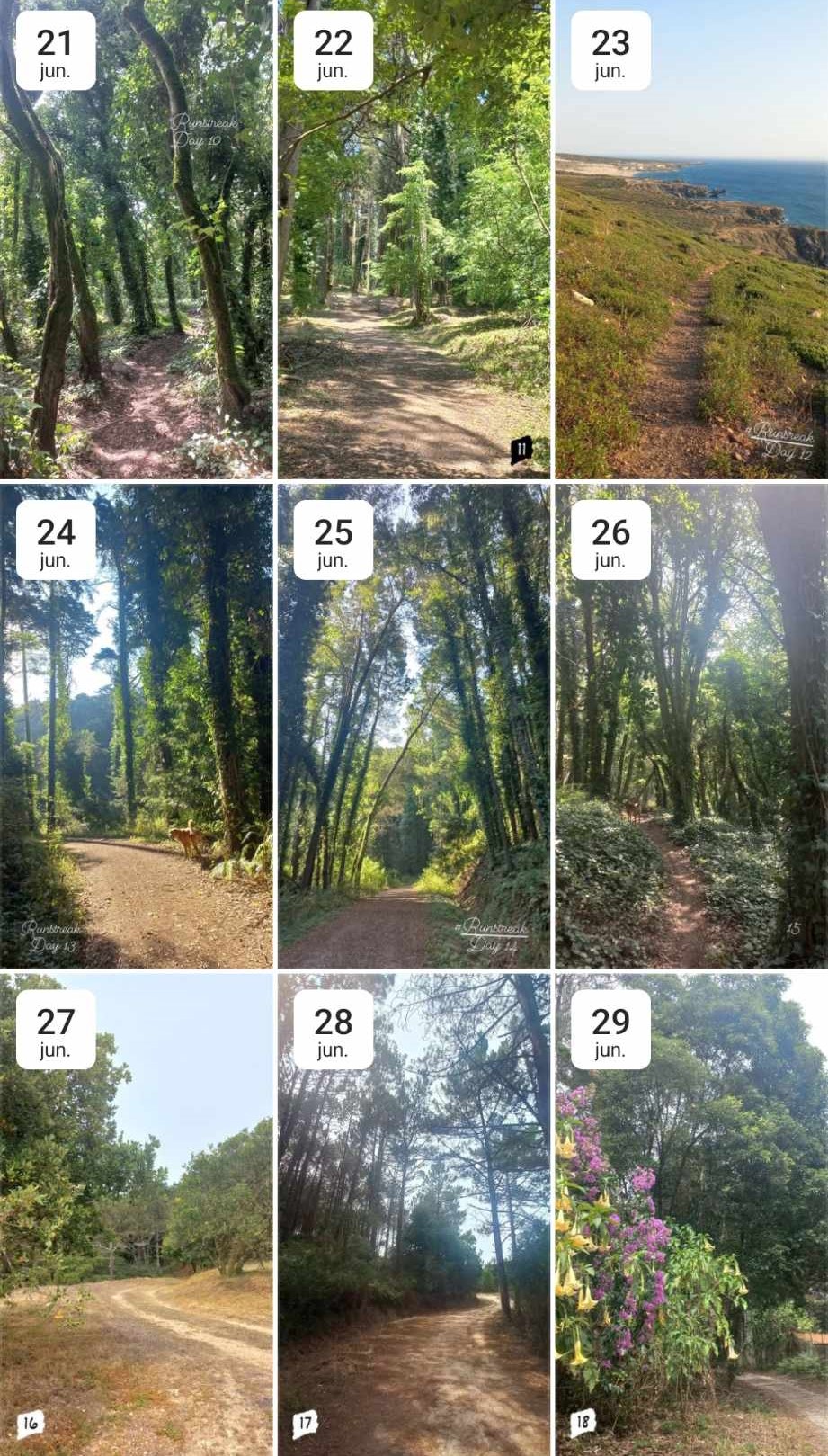
Task: Open the story from 21 jun.
Action: point(136,238)
